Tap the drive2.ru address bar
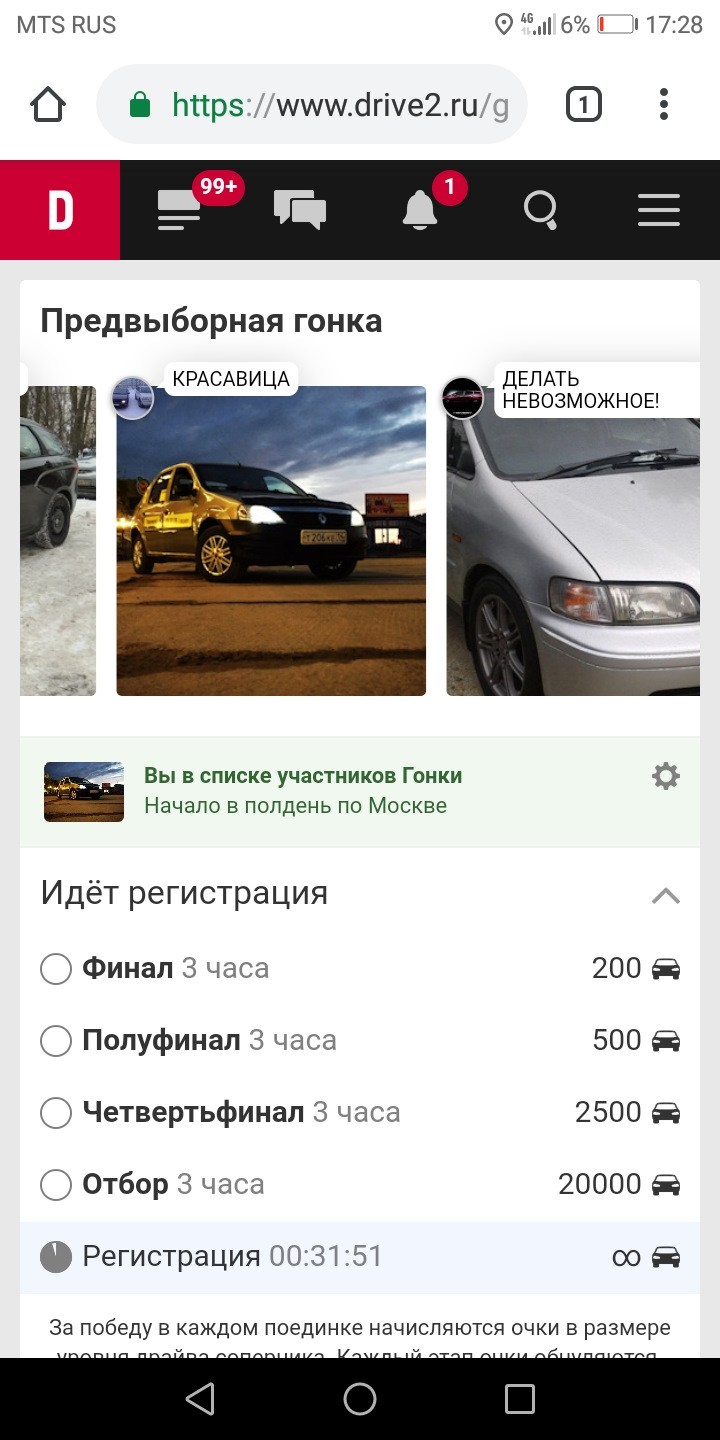 click(x=320, y=105)
